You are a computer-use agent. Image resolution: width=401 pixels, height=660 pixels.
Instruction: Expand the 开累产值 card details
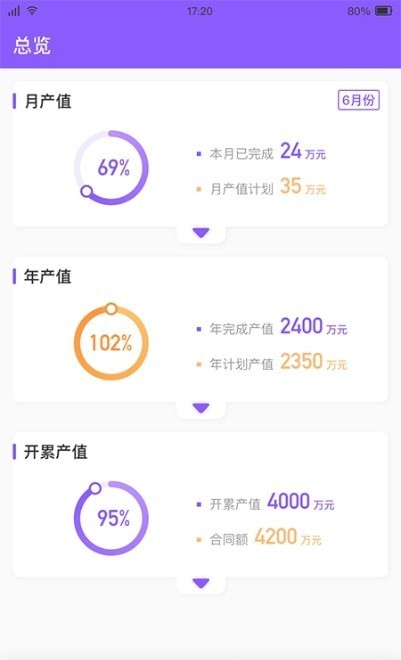click(x=201, y=583)
